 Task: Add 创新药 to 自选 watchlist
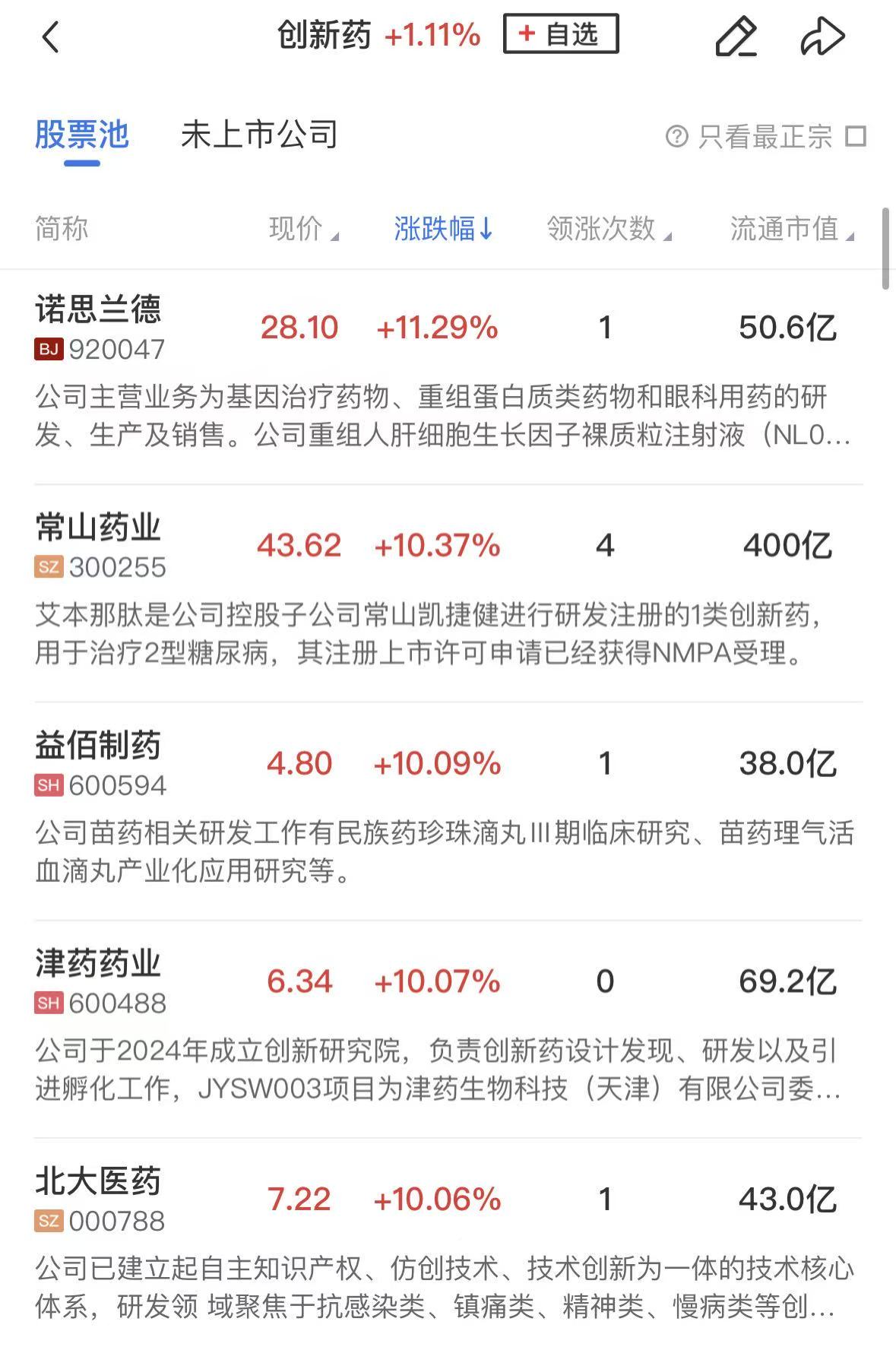click(561, 34)
